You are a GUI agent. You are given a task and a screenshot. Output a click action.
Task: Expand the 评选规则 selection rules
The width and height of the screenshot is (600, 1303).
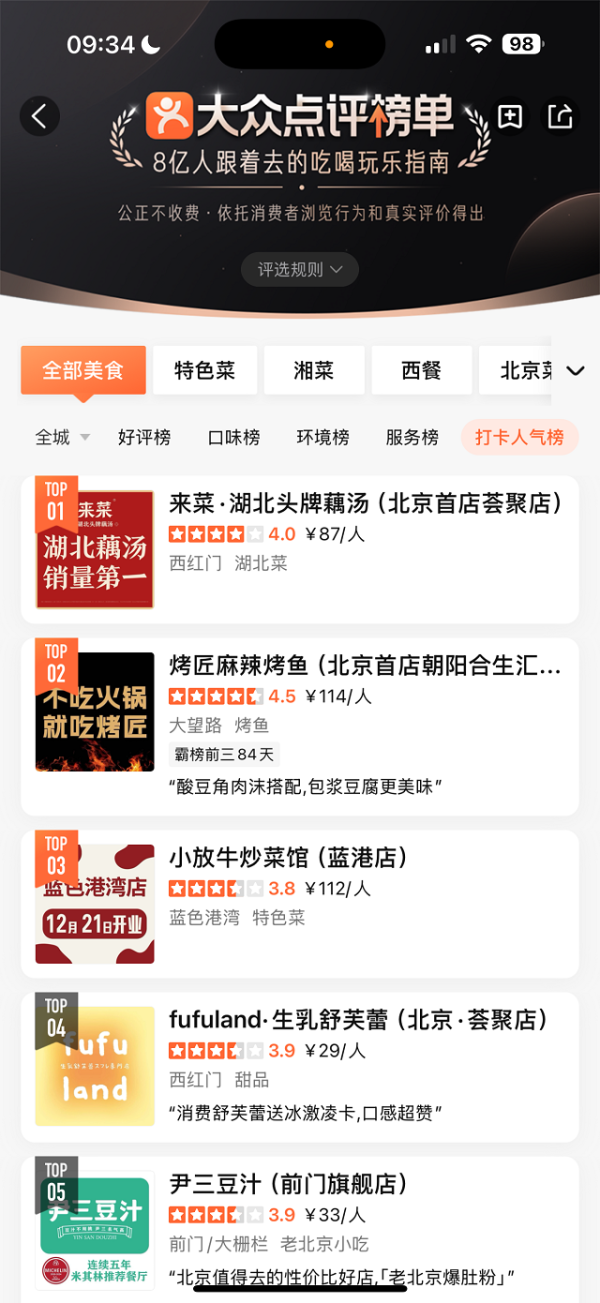pos(300,269)
